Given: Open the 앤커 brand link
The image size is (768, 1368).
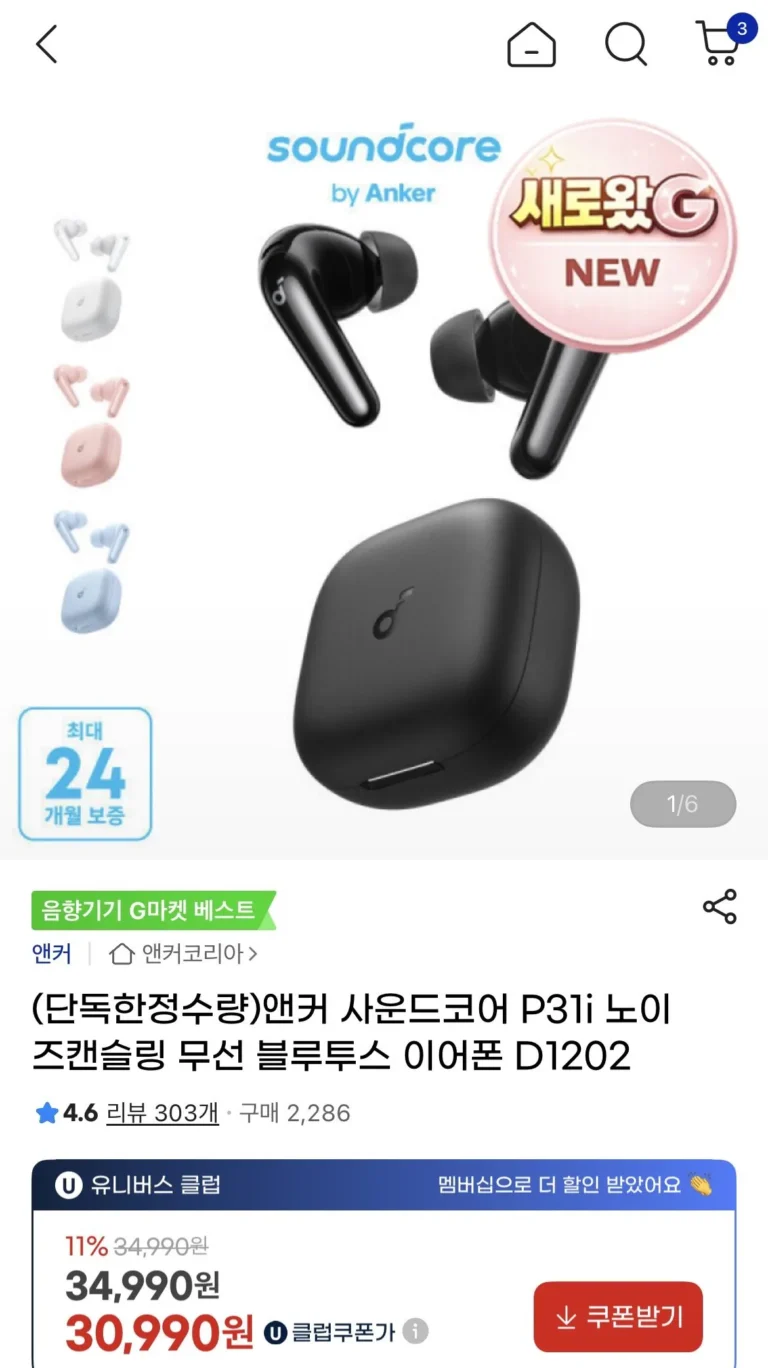Looking at the screenshot, I should pos(52,954).
